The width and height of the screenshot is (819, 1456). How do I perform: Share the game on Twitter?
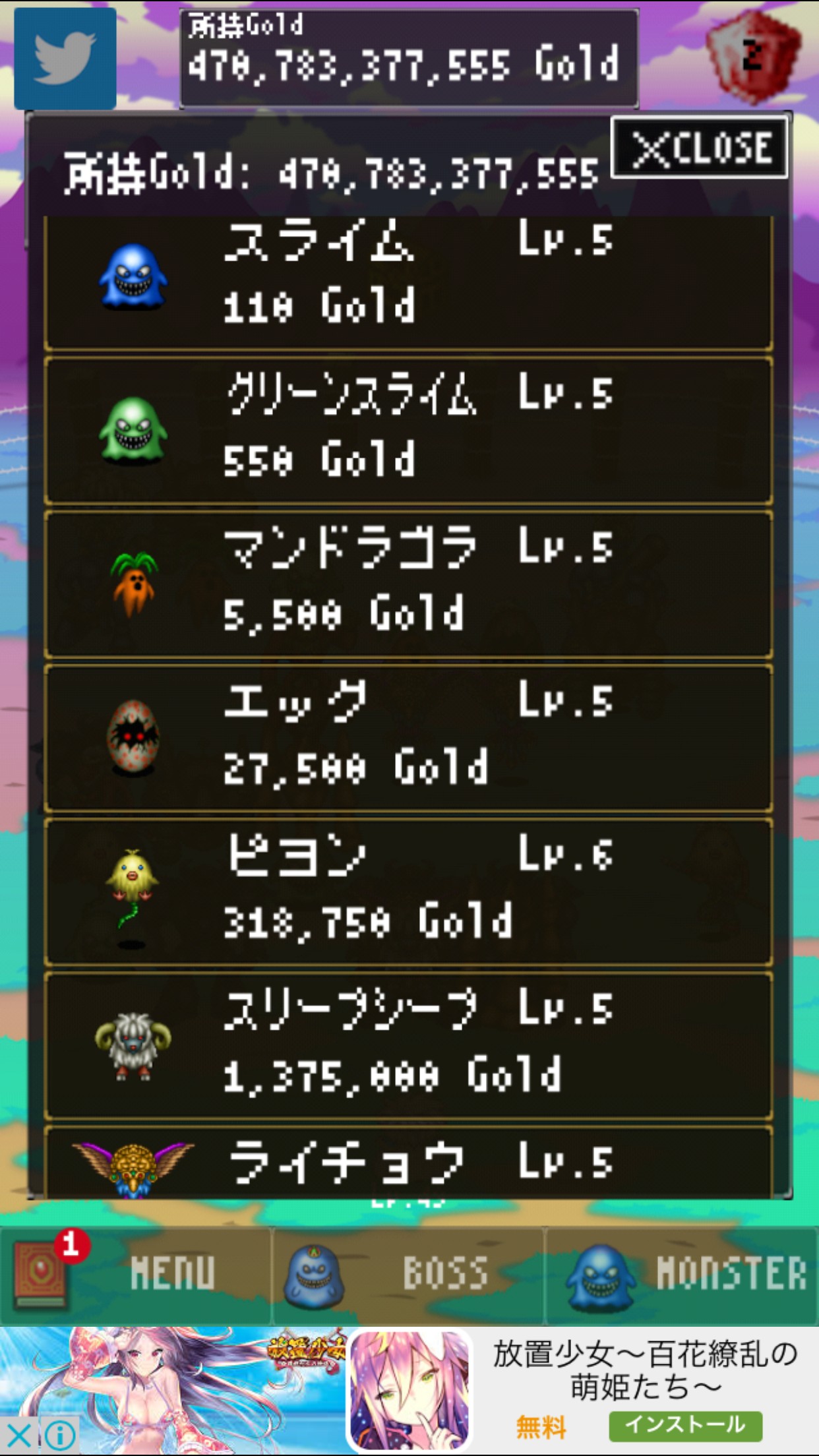pos(65,58)
